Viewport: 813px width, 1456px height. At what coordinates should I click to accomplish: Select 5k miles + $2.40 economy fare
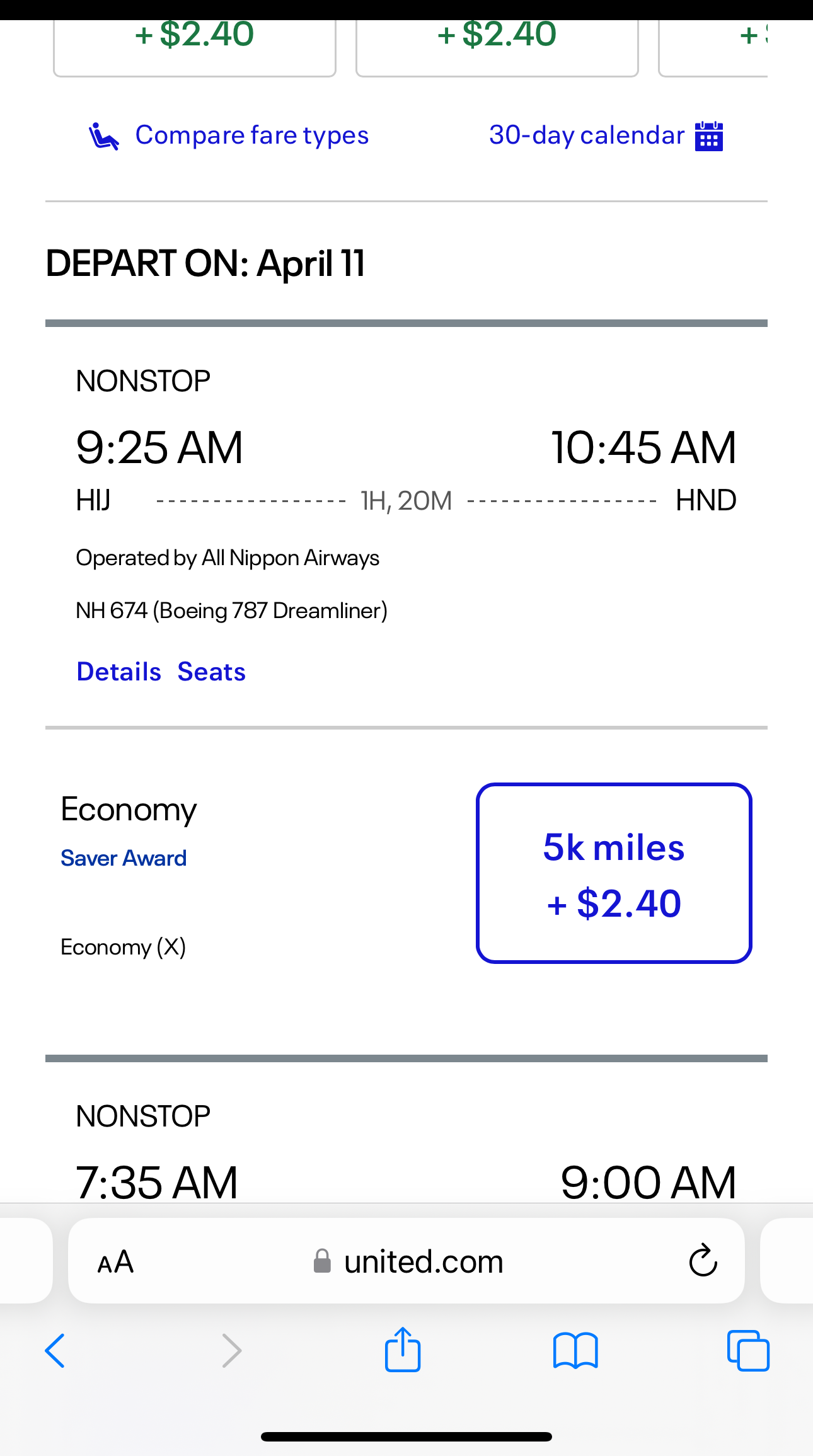click(614, 873)
